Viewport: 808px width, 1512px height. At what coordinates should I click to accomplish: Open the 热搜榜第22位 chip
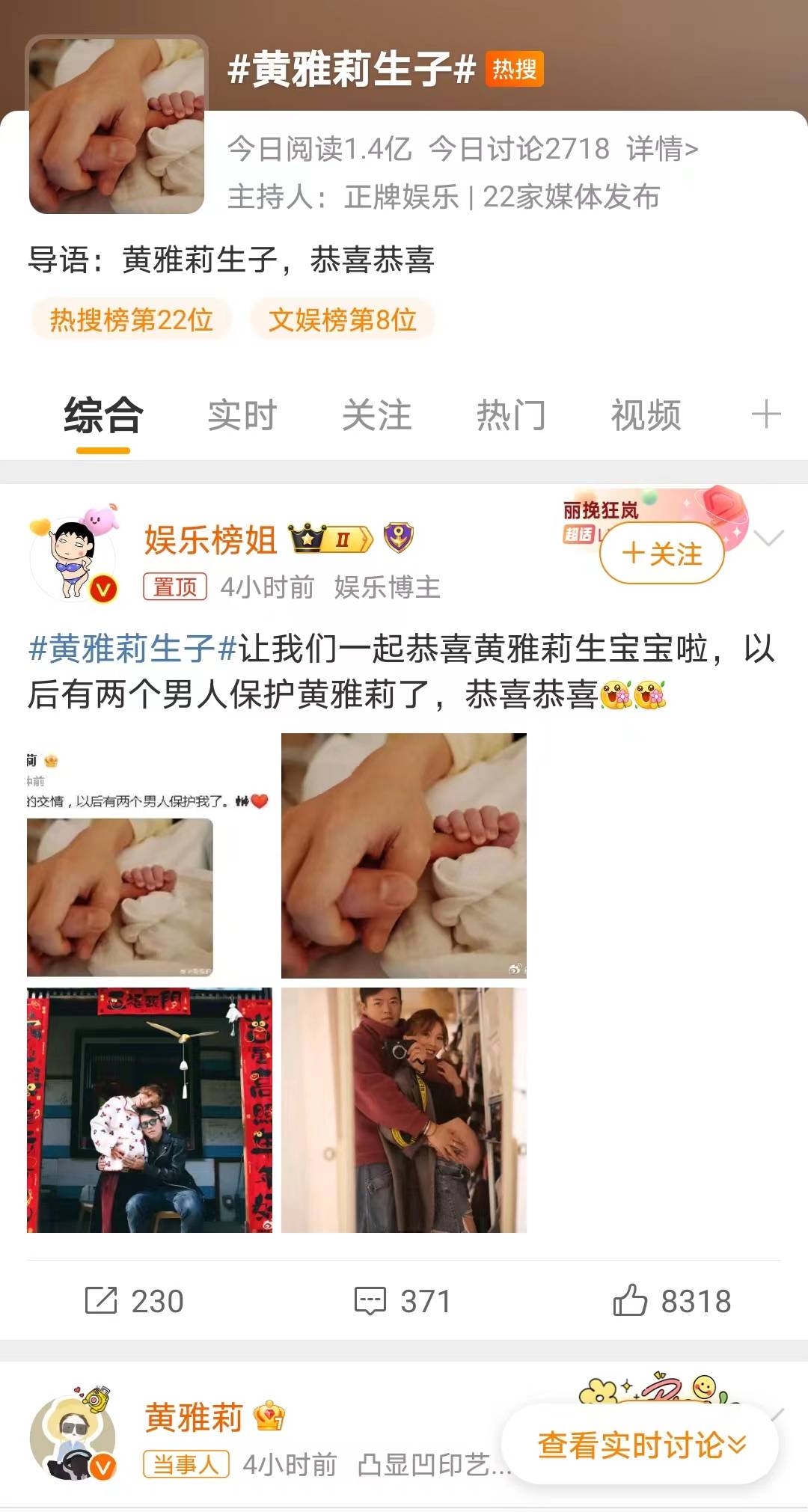tap(131, 320)
